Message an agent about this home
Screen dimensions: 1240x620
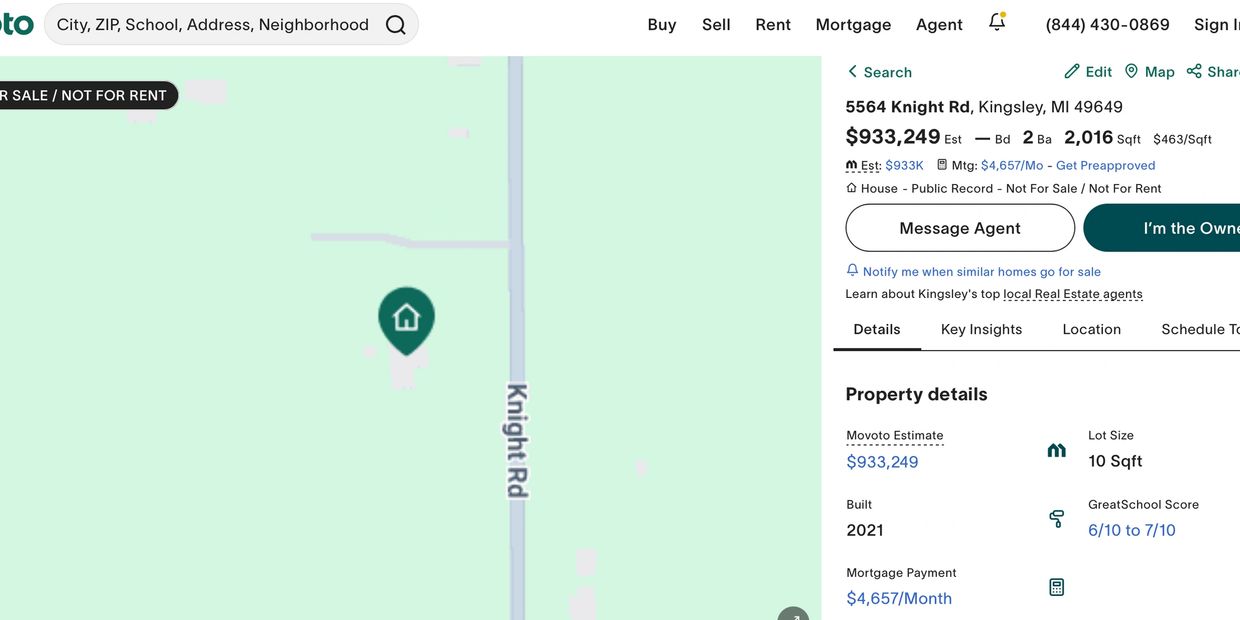tap(959, 228)
